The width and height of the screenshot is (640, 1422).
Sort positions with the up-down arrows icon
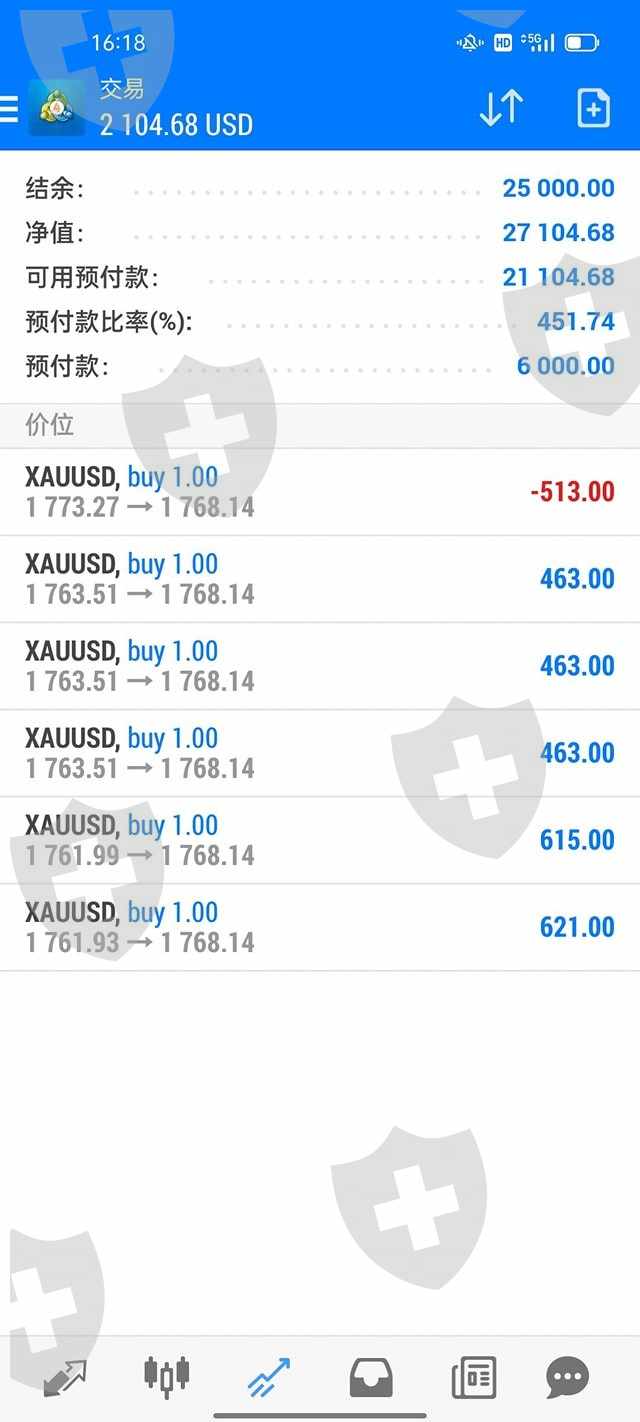pos(501,108)
